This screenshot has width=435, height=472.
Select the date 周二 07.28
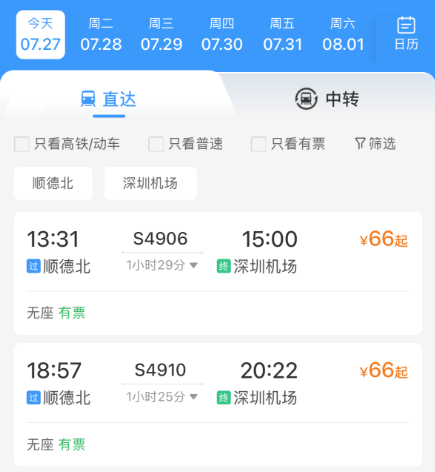point(101,35)
